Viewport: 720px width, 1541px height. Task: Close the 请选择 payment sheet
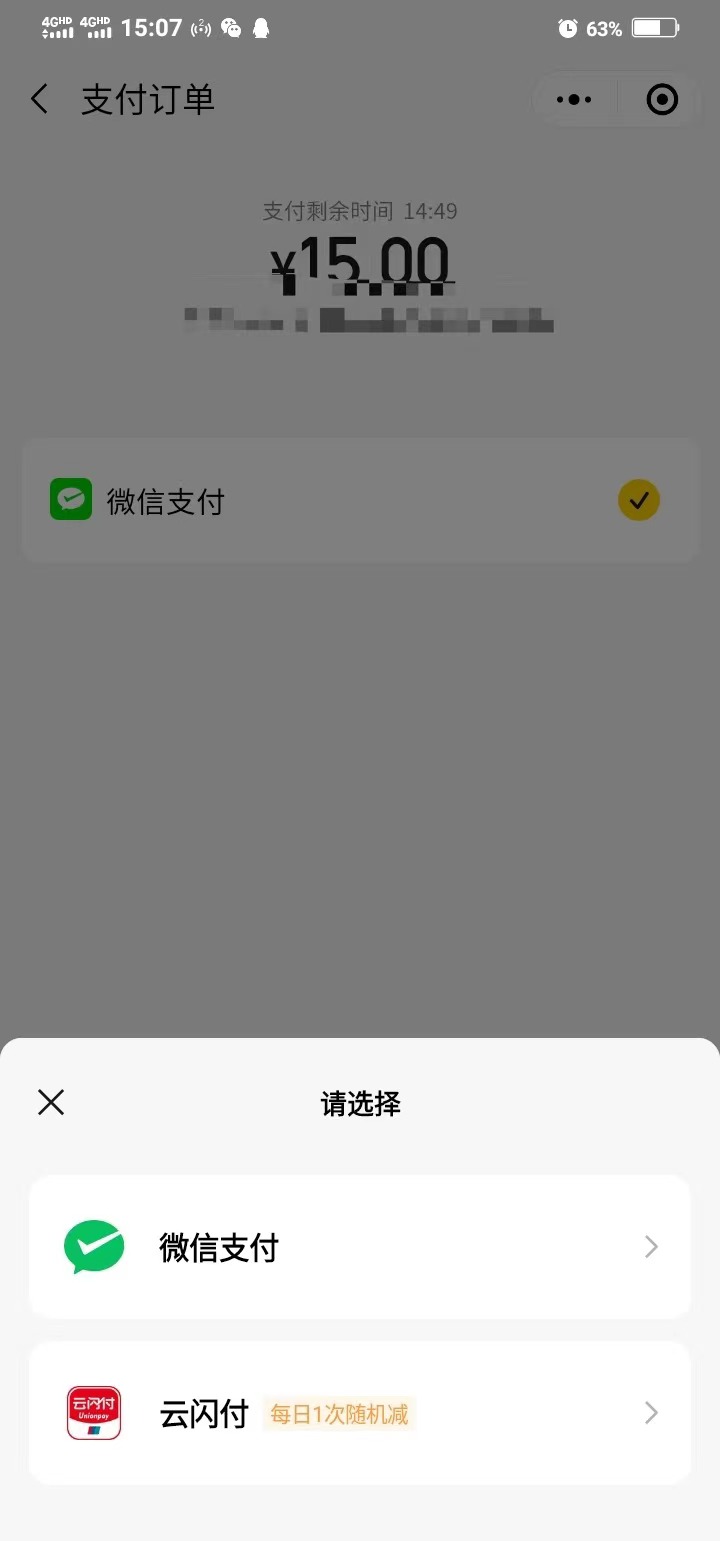[x=51, y=1103]
